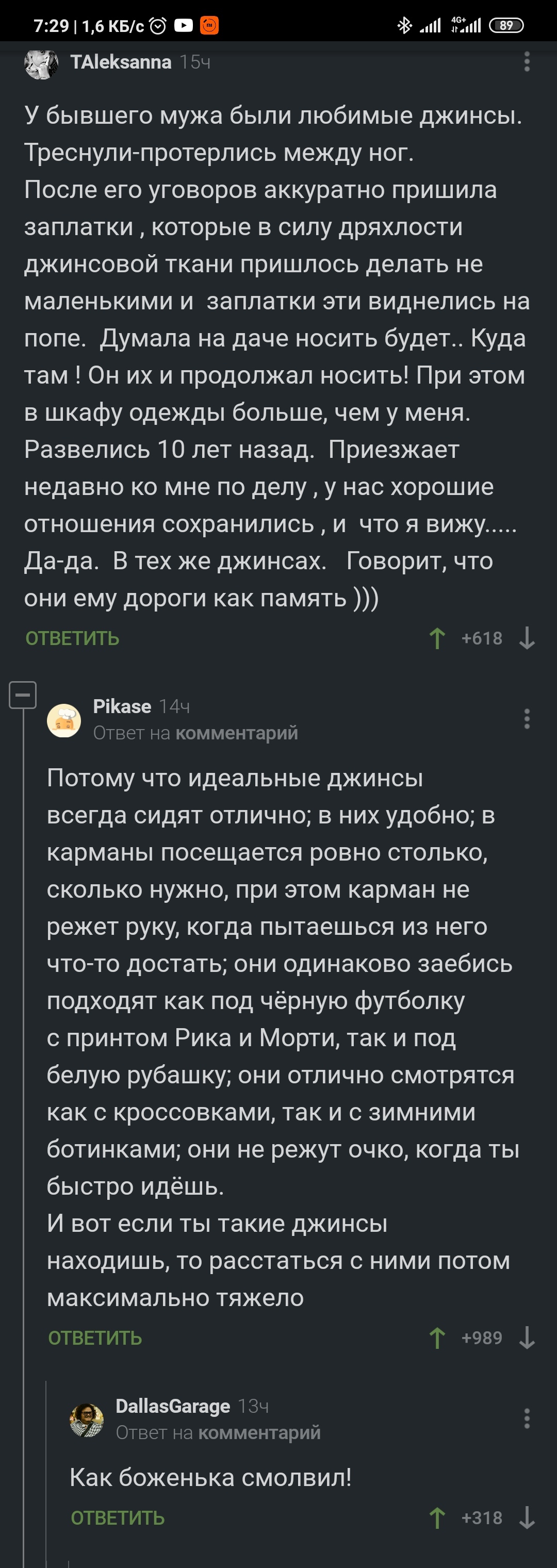The image size is (557, 1568).
Task: Jump to parent comment from DallasGarage's reply
Action: point(259,1433)
